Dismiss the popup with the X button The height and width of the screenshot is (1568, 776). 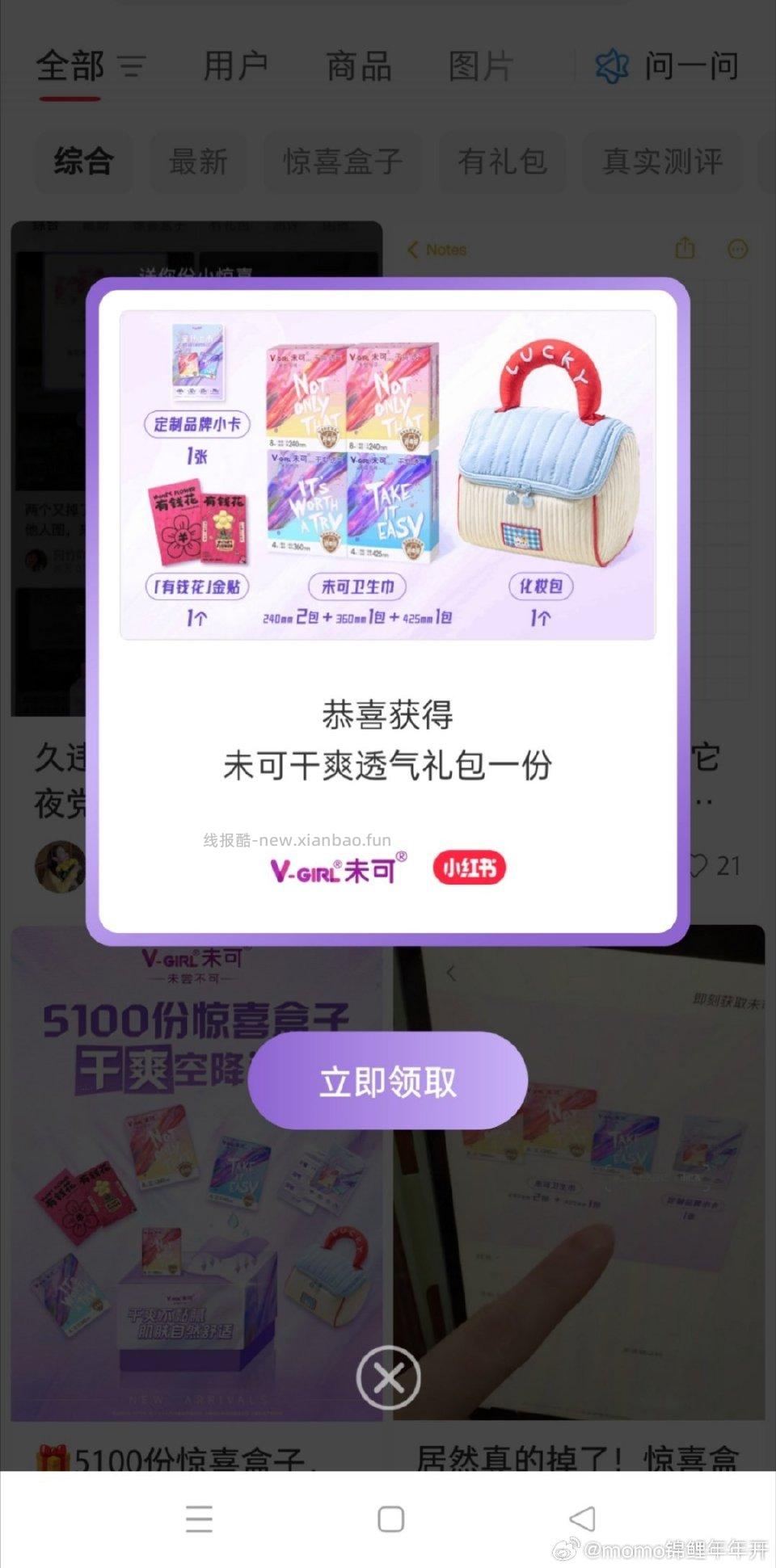point(388,1378)
